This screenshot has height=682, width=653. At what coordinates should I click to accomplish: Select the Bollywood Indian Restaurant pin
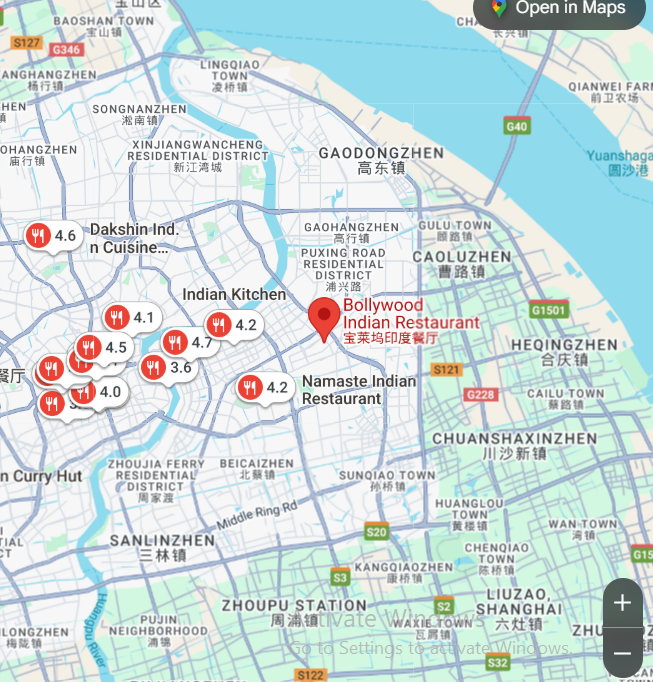point(323,317)
